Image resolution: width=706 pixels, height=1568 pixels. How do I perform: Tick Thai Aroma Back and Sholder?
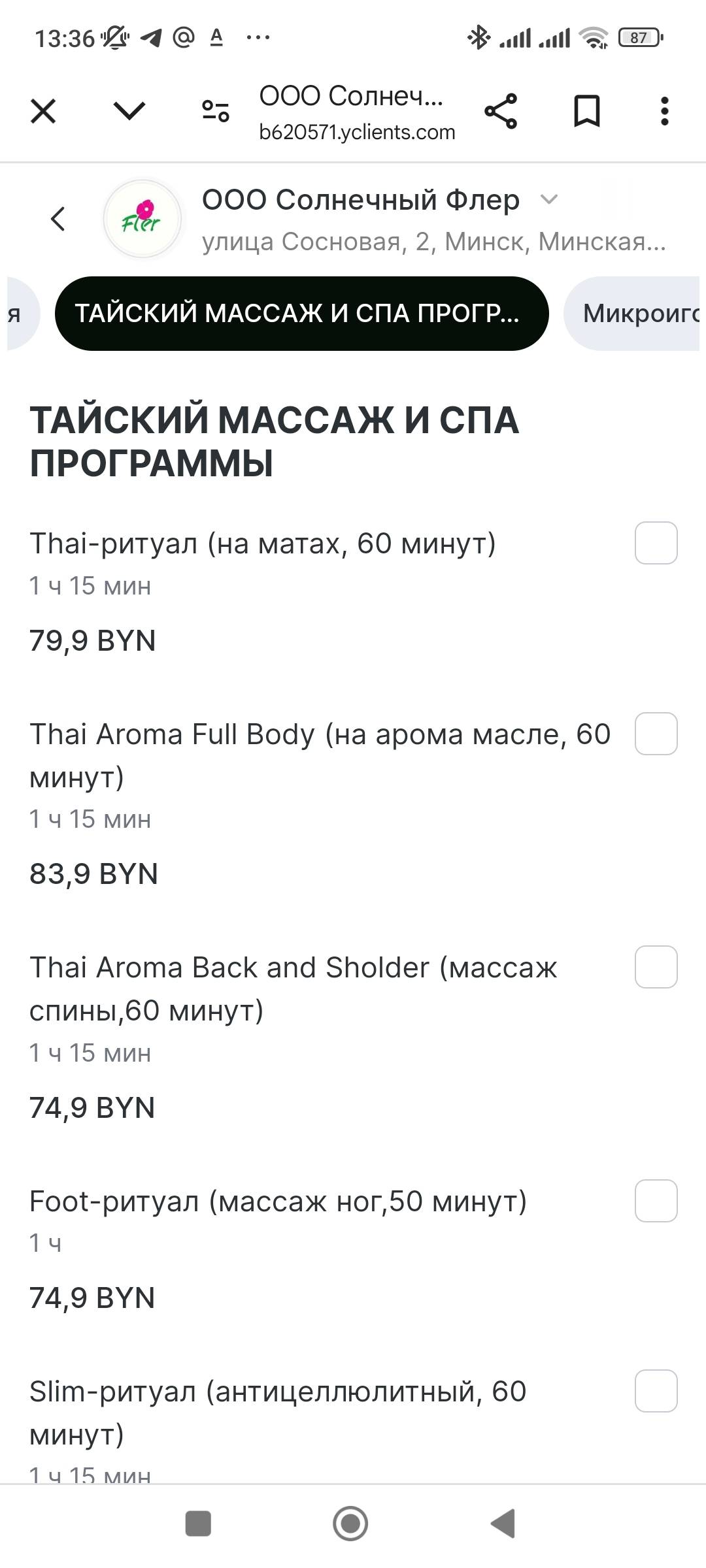[x=656, y=967]
